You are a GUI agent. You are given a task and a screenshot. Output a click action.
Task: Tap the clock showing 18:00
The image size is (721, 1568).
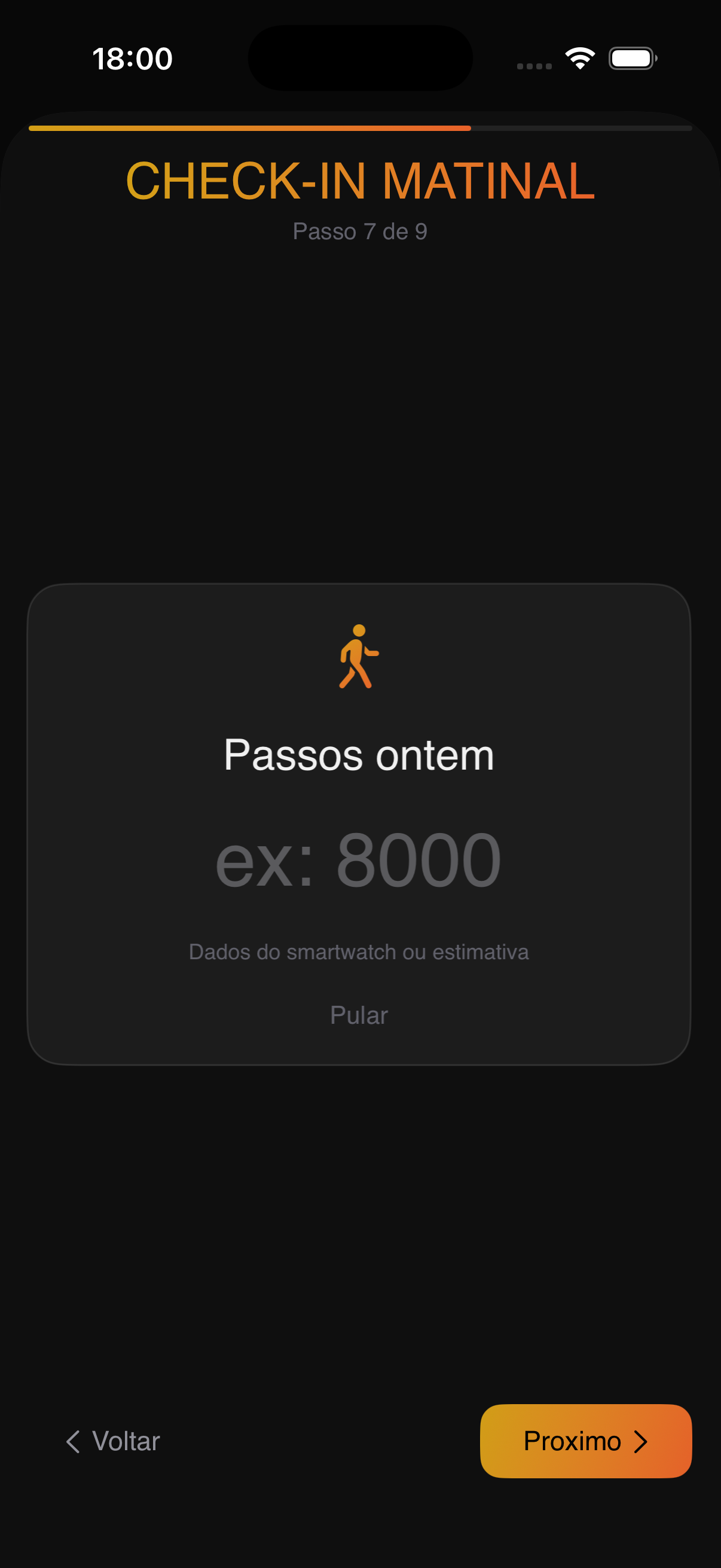pyautogui.click(x=133, y=59)
